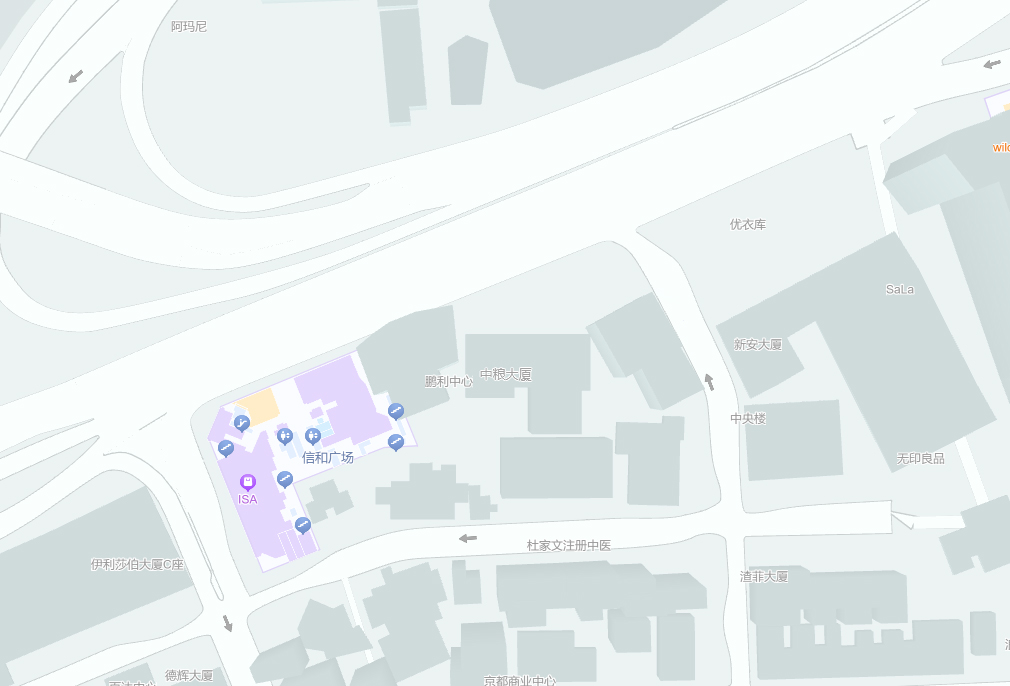Viewport: 1010px width, 686px height.
Task: Open the 优衣库 store label
Action: (x=748, y=224)
